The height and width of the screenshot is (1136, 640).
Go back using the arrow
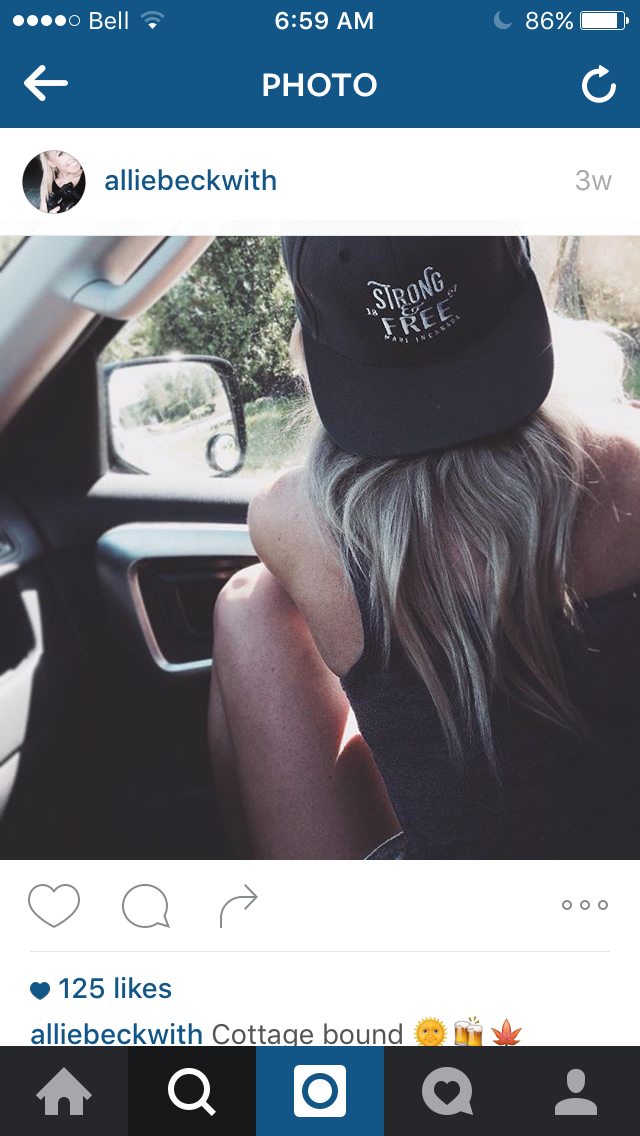point(45,85)
